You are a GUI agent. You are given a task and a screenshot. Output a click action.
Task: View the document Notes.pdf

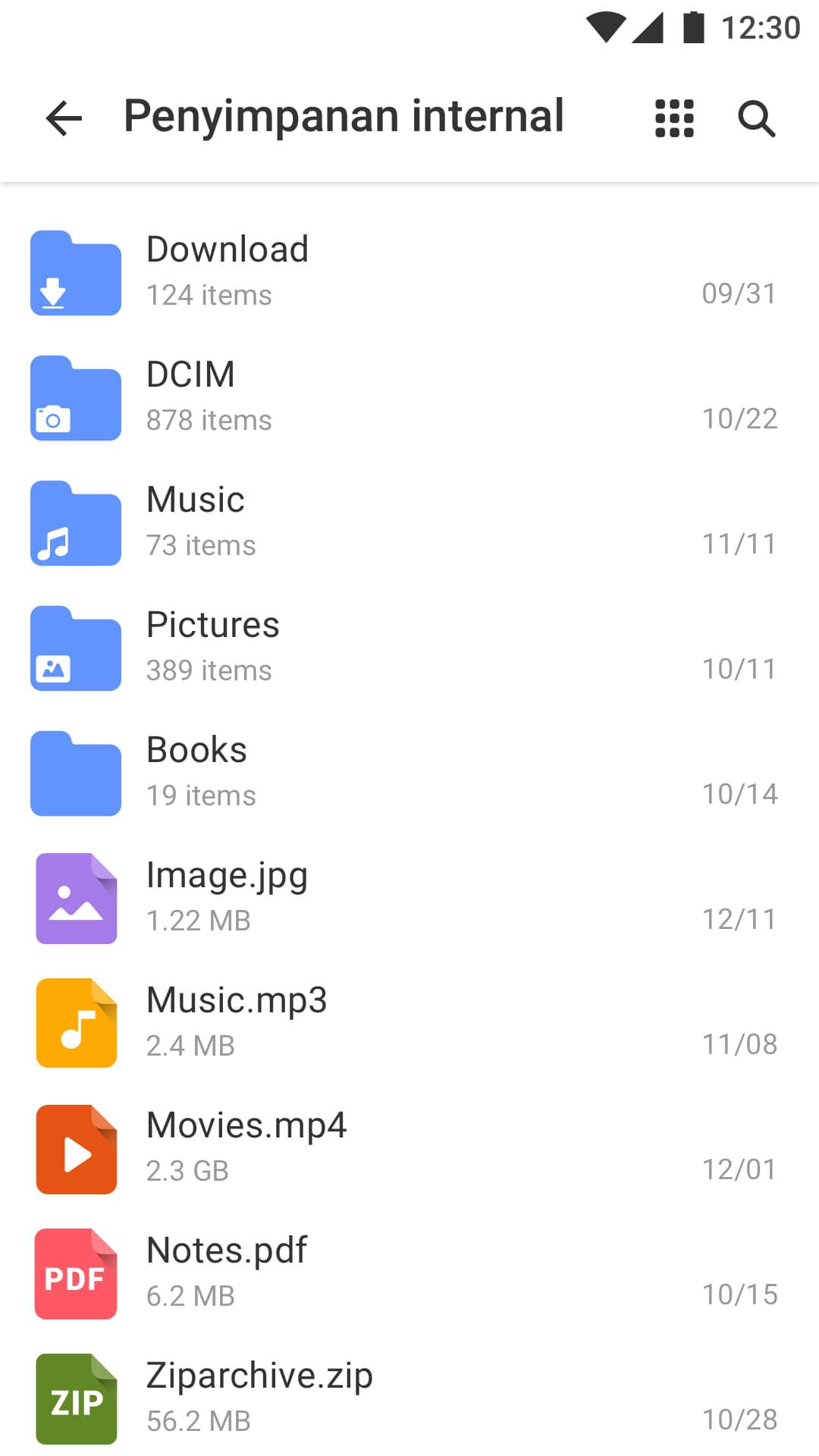click(x=409, y=1274)
